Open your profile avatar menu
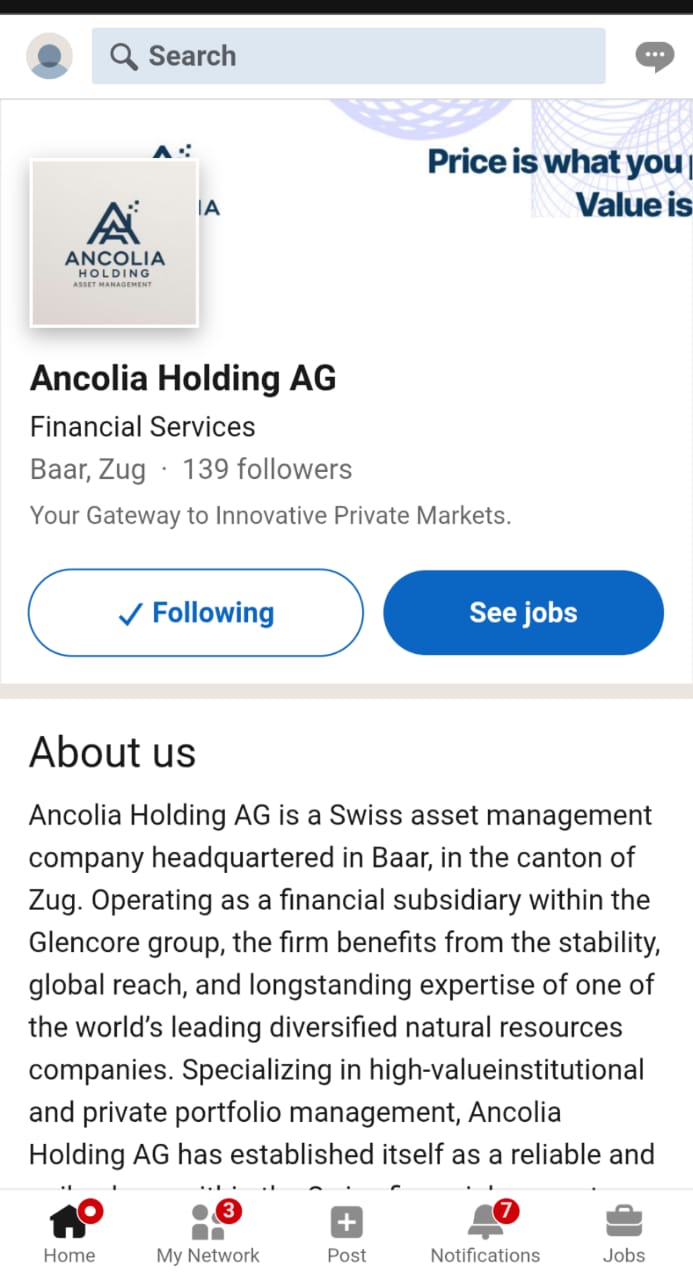Image resolution: width=693 pixels, height=1280 pixels. click(x=49, y=56)
